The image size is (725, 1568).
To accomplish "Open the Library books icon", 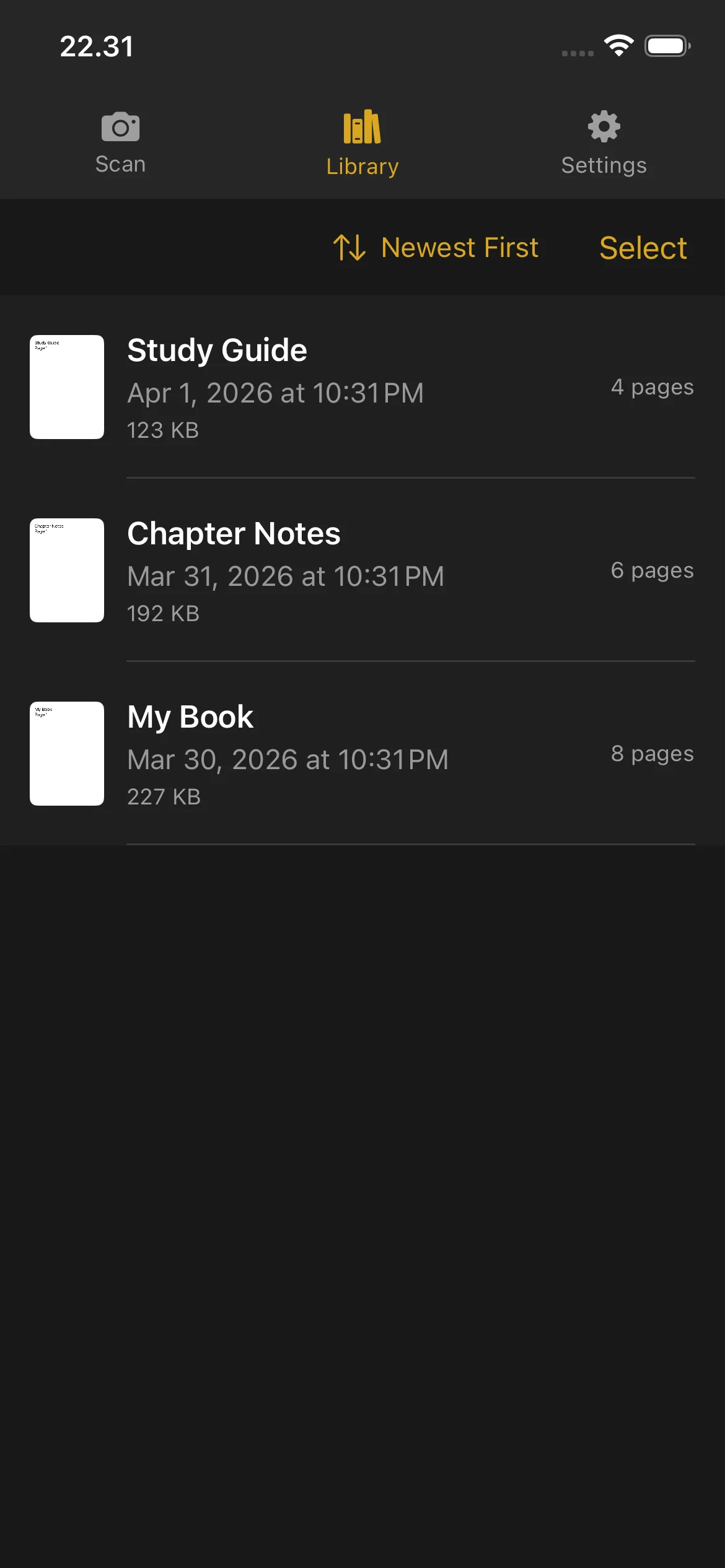I will pos(362,126).
